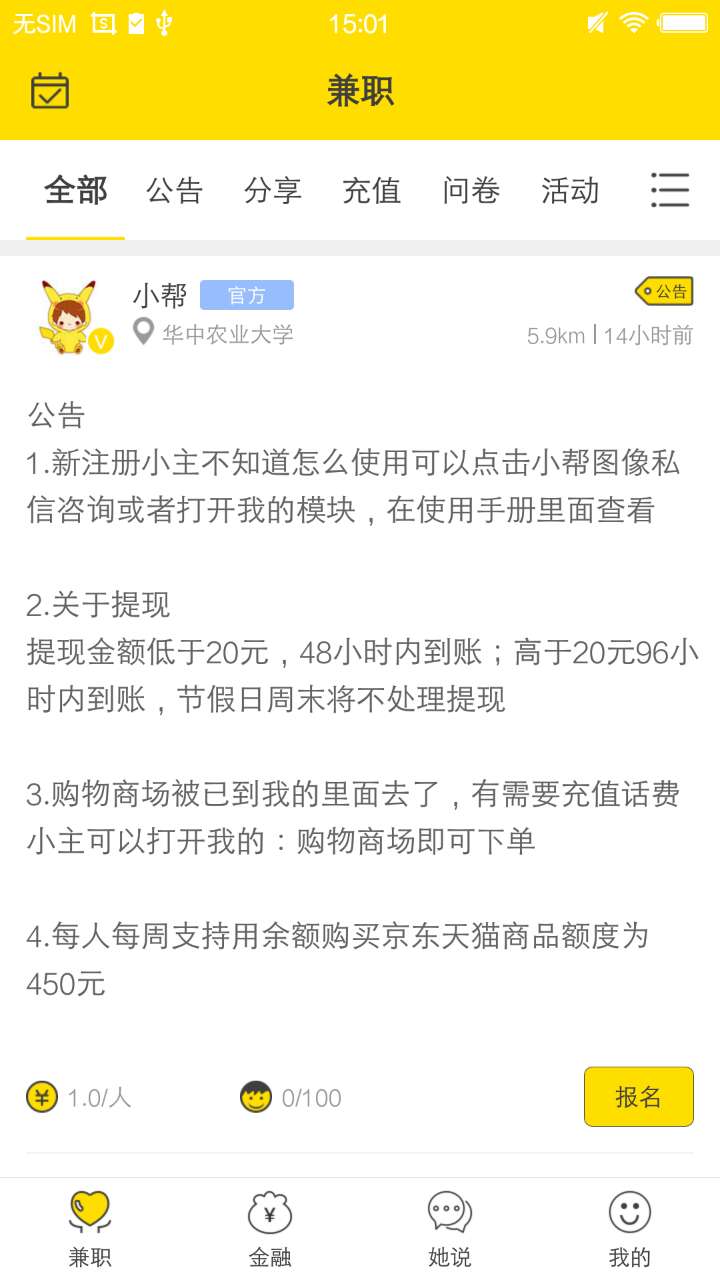Viewport: 720px width, 1280px height.
Task: Open the calendar check-in icon
Action: point(50,91)
